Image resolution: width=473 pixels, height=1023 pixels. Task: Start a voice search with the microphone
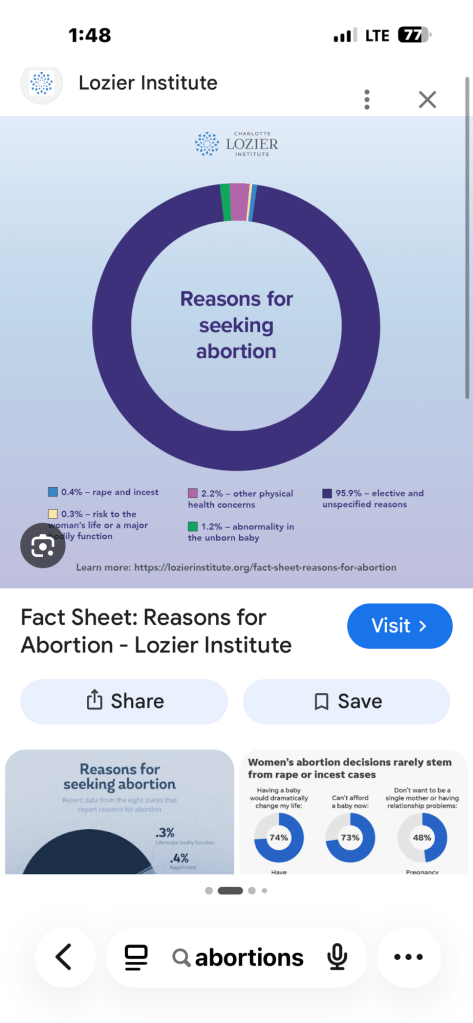click(336, 957)
